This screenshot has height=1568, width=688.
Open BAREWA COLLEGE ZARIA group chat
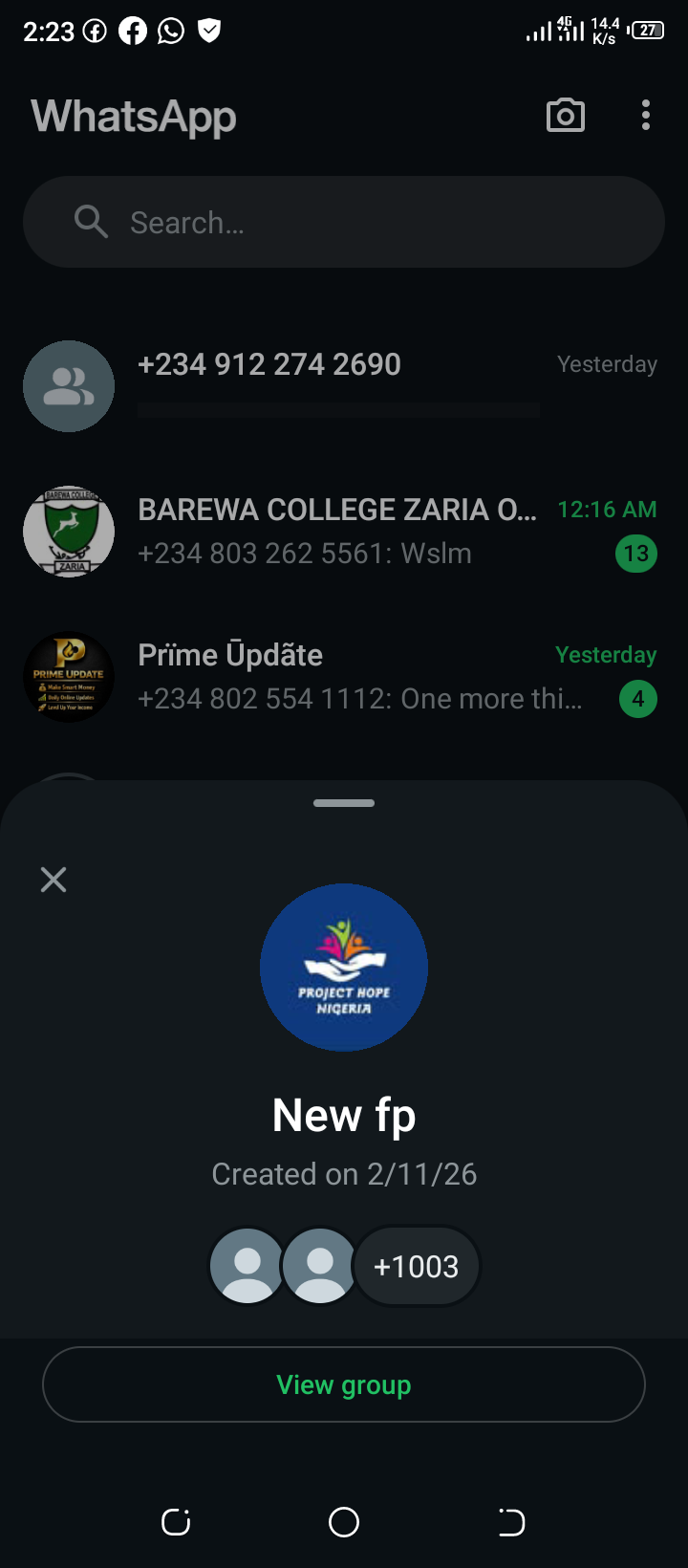344,532
